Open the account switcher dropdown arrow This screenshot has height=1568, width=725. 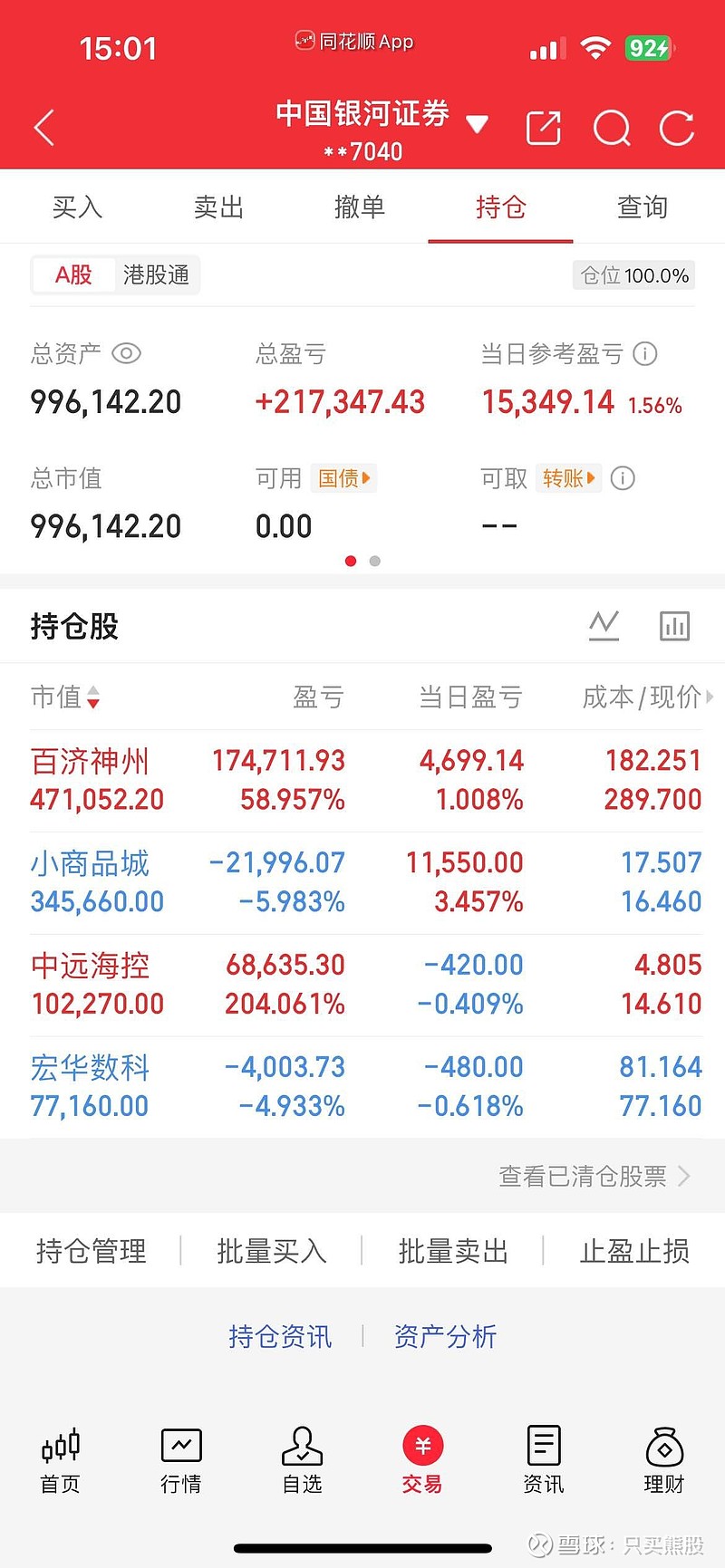pyautogui.click(x=478, y=121)
